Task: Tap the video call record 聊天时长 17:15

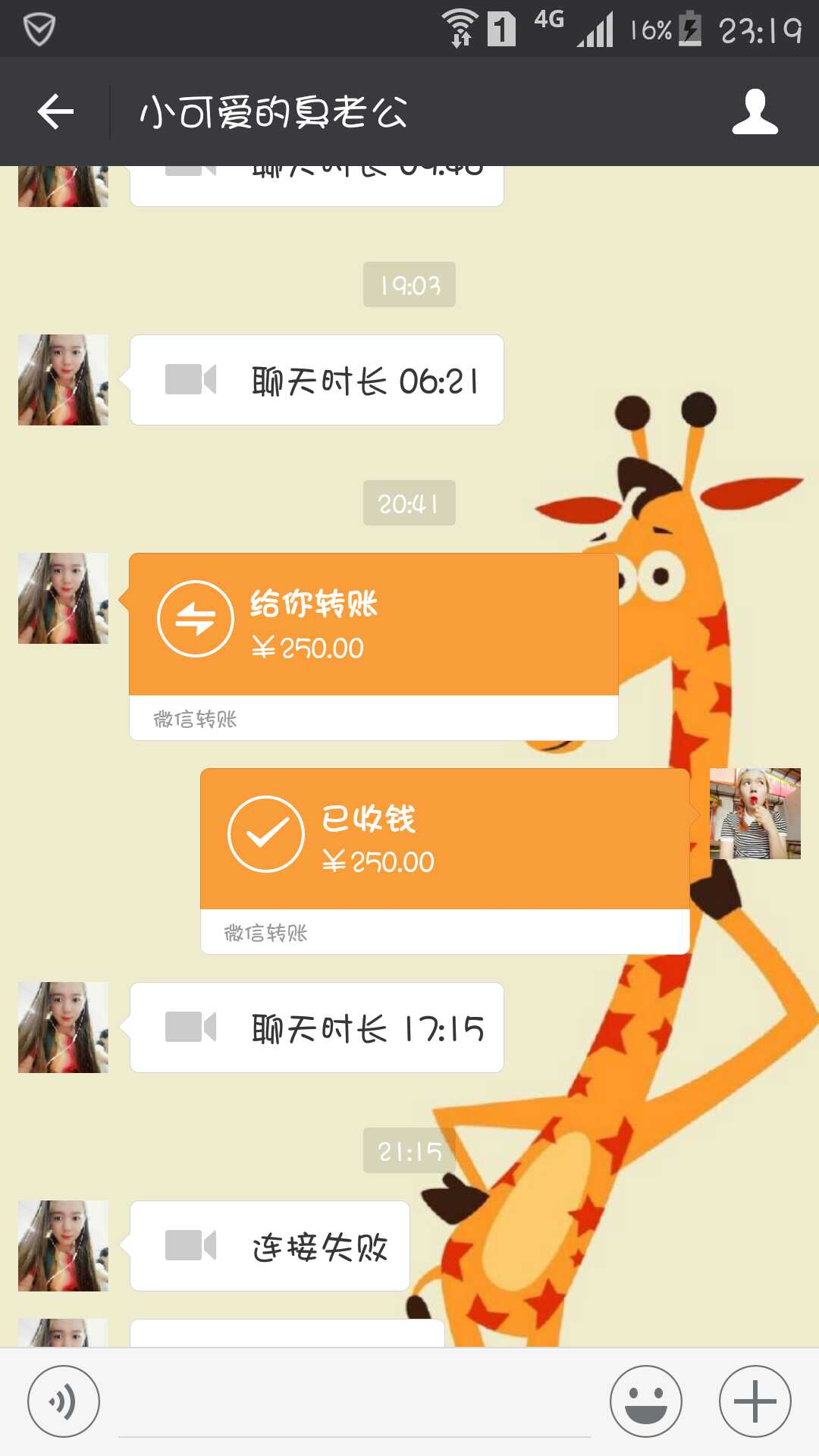Action: 317,1028
